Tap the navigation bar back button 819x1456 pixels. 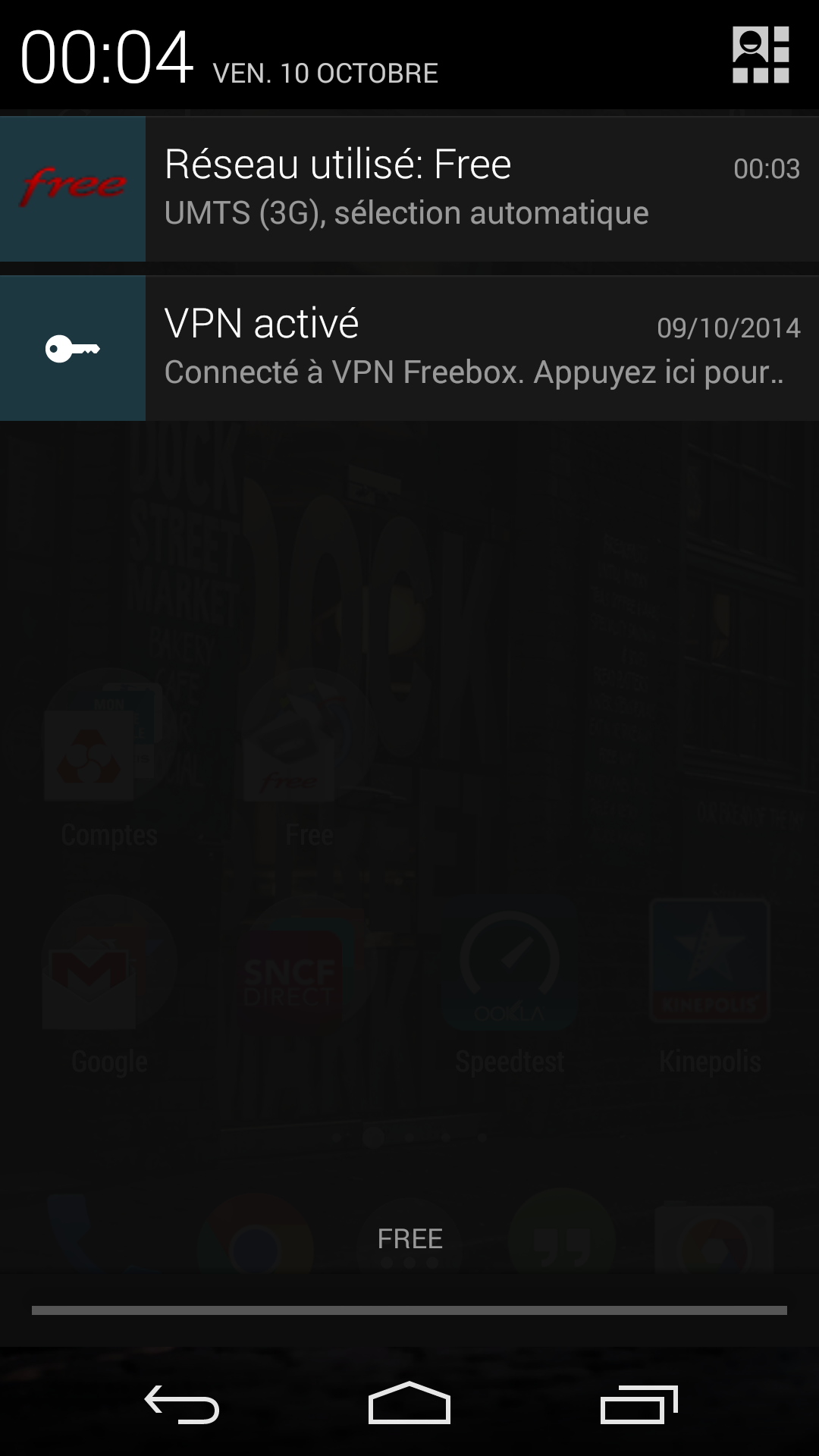click(x=182, y=1404)
